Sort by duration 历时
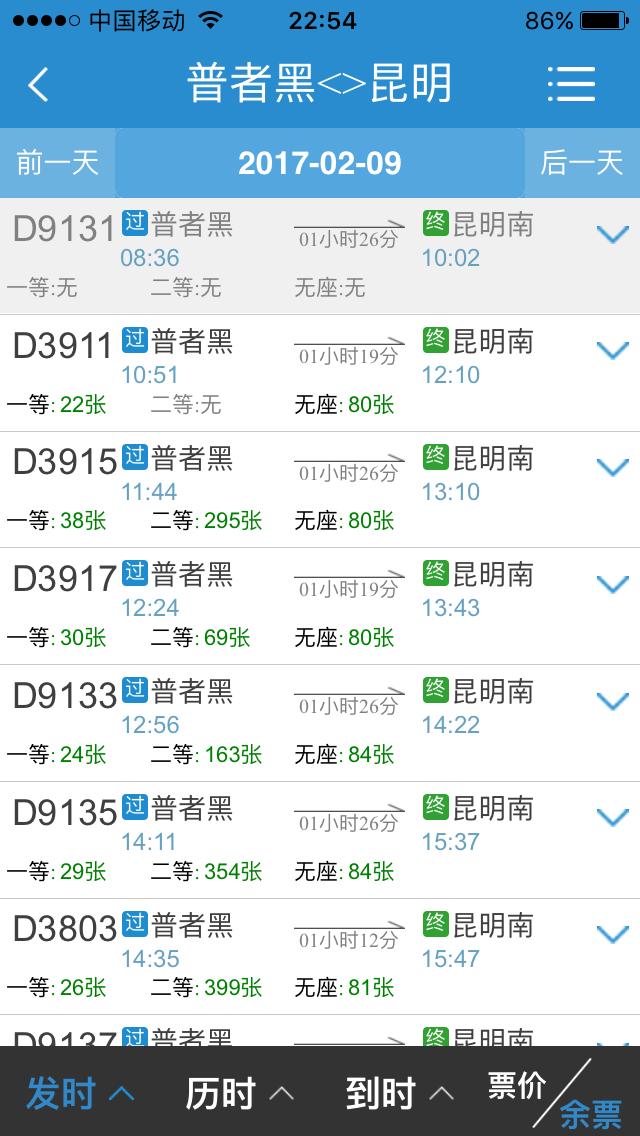This screenshot has width=640, height=1136. (240, 1093)
